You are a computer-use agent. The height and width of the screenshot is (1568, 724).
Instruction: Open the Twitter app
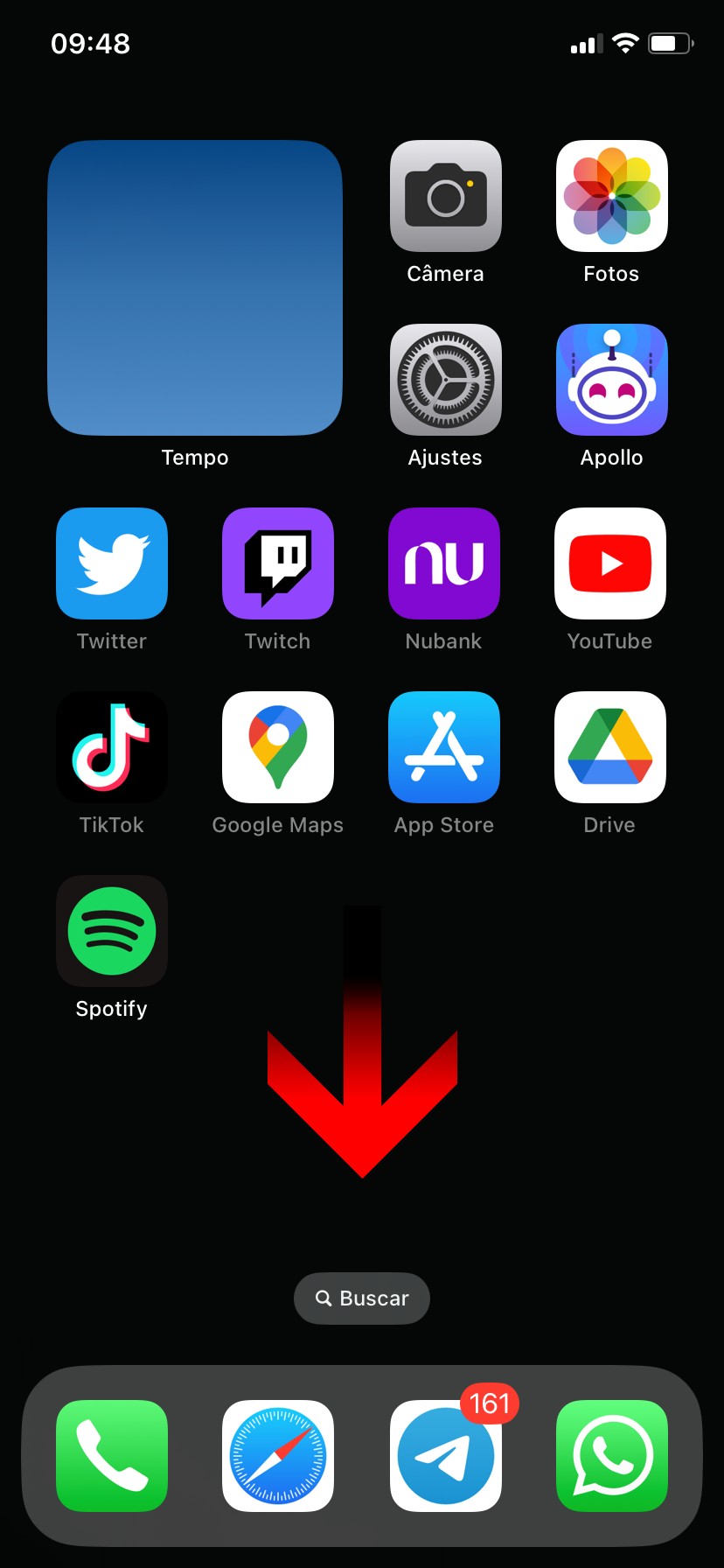pyautogui.click(x=112, y=563)
